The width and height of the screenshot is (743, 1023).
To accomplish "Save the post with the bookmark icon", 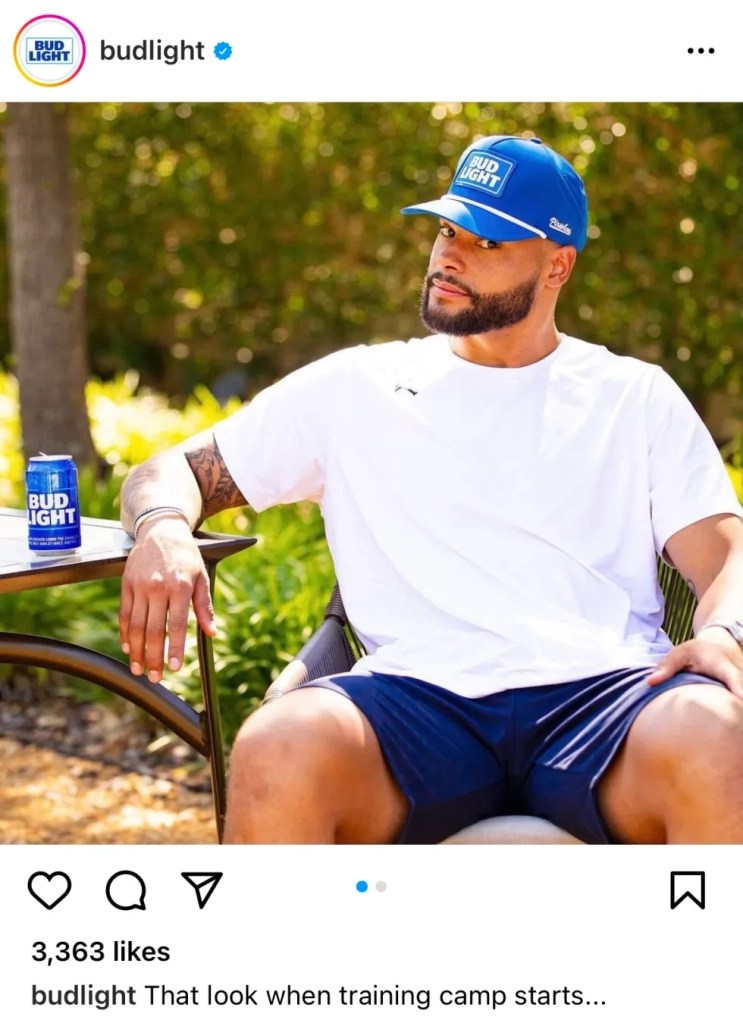I will click(x=687, y=889).
